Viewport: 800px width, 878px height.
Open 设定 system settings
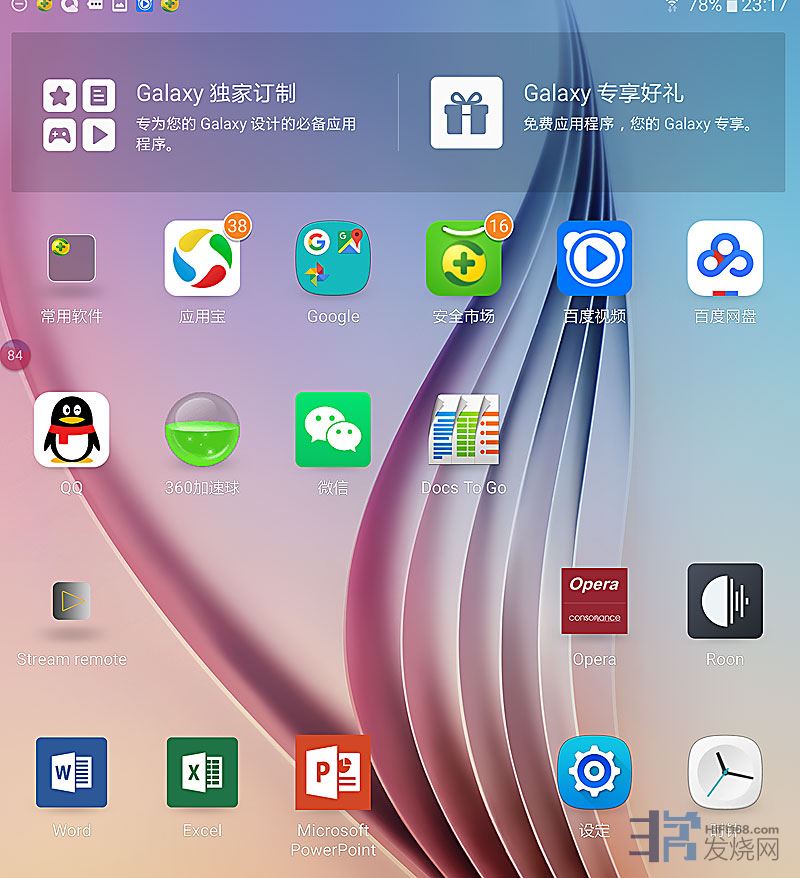(x=594, y=772)
